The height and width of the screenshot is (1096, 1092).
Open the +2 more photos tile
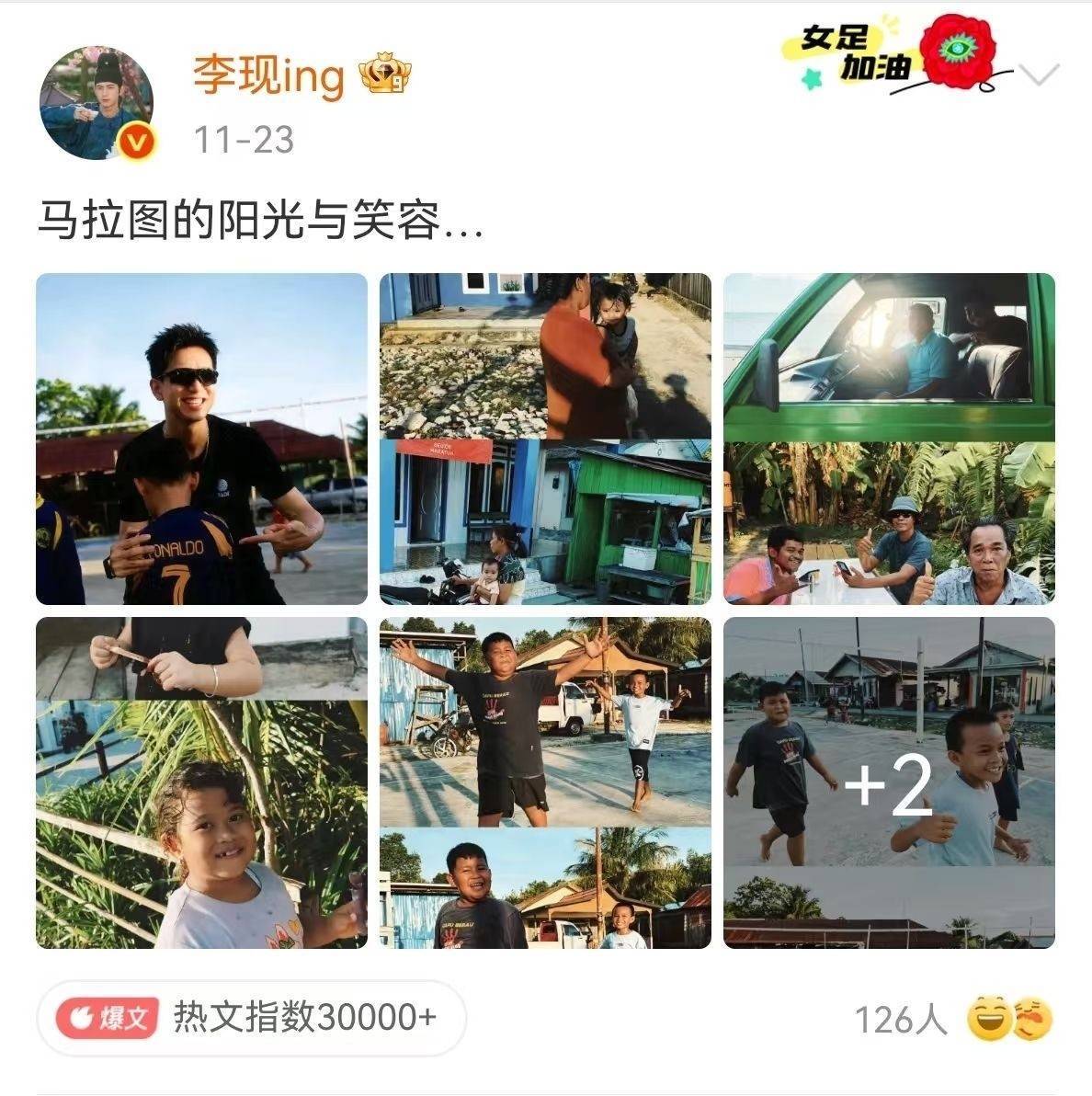(x=889, y=782)
